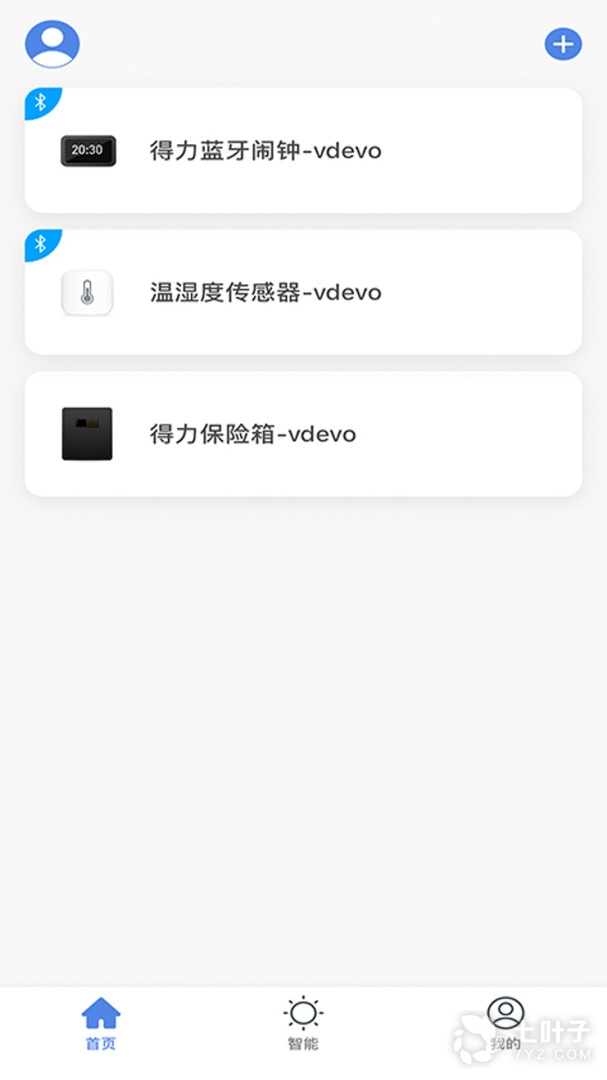Viewport: 607px width, 1080px height.
Task: Switch to the 智能 tab
Action: (303, 1024)
